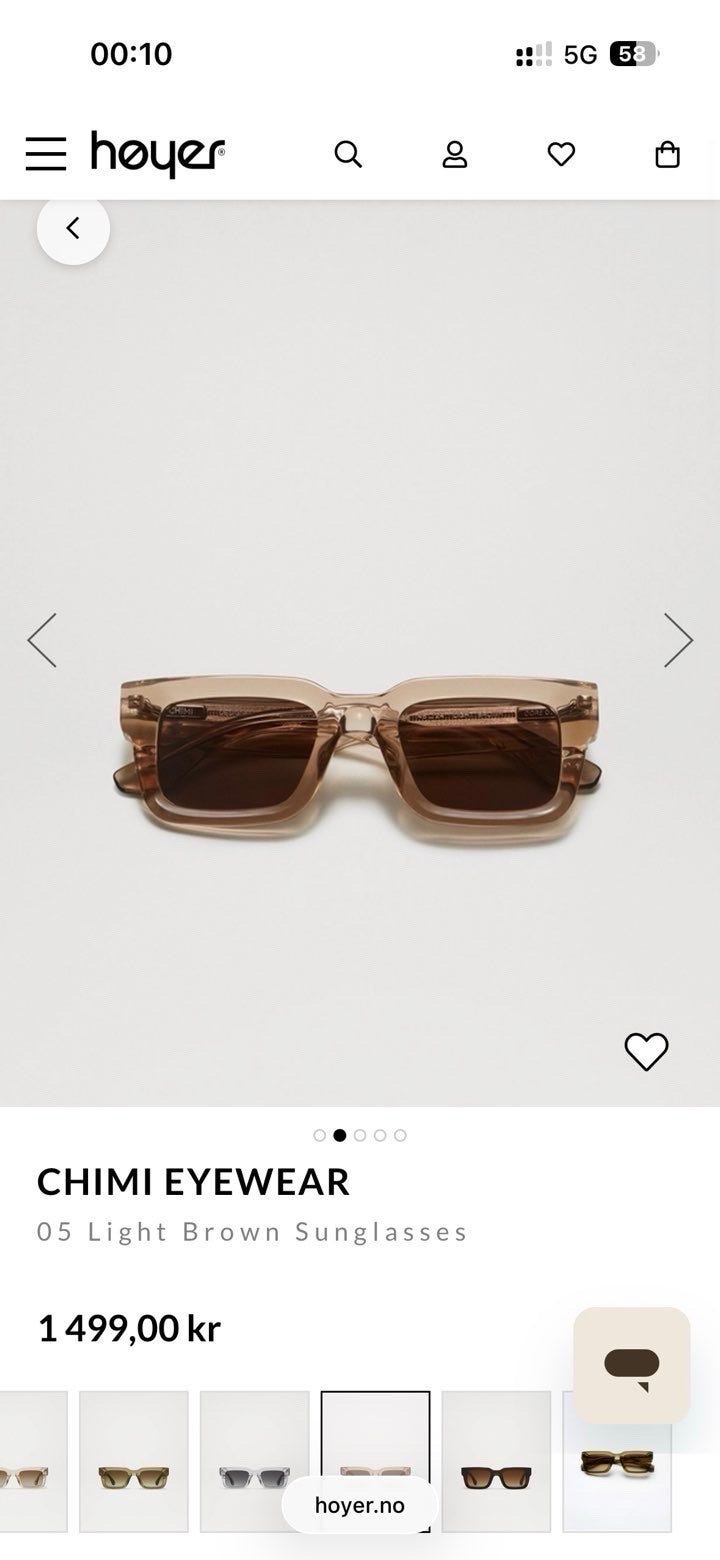Show the previous product image
Screen dimensions: 720x1560
click(42, 640)
